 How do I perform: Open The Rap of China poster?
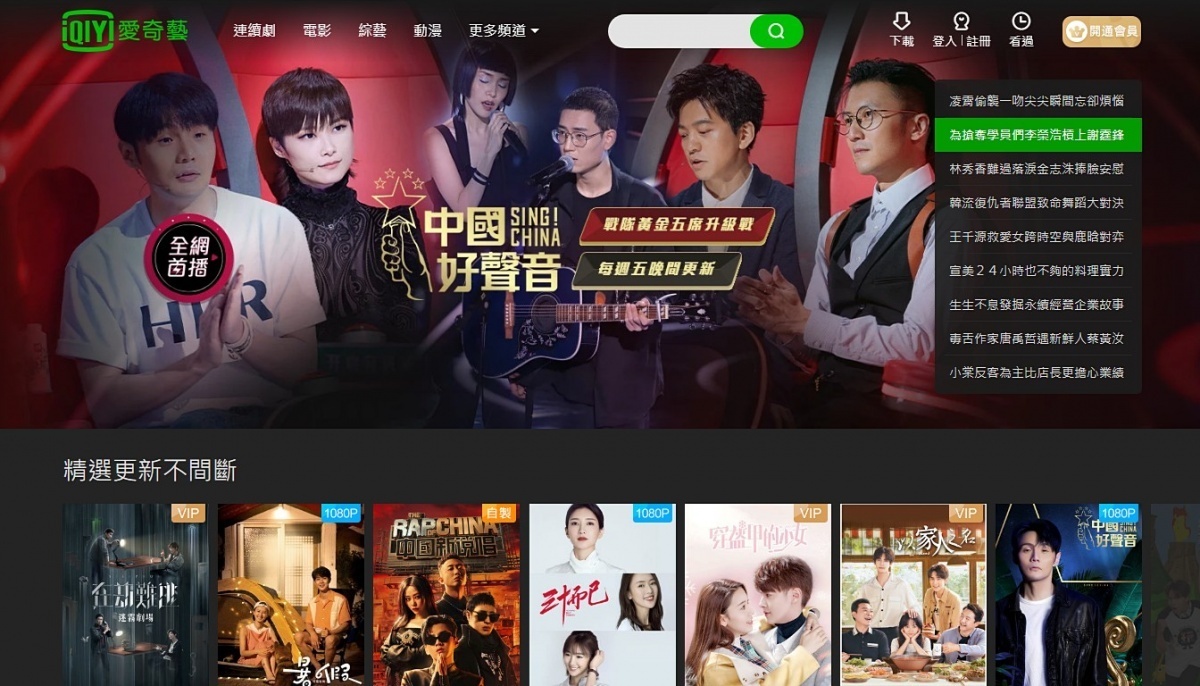pos(446,595)
